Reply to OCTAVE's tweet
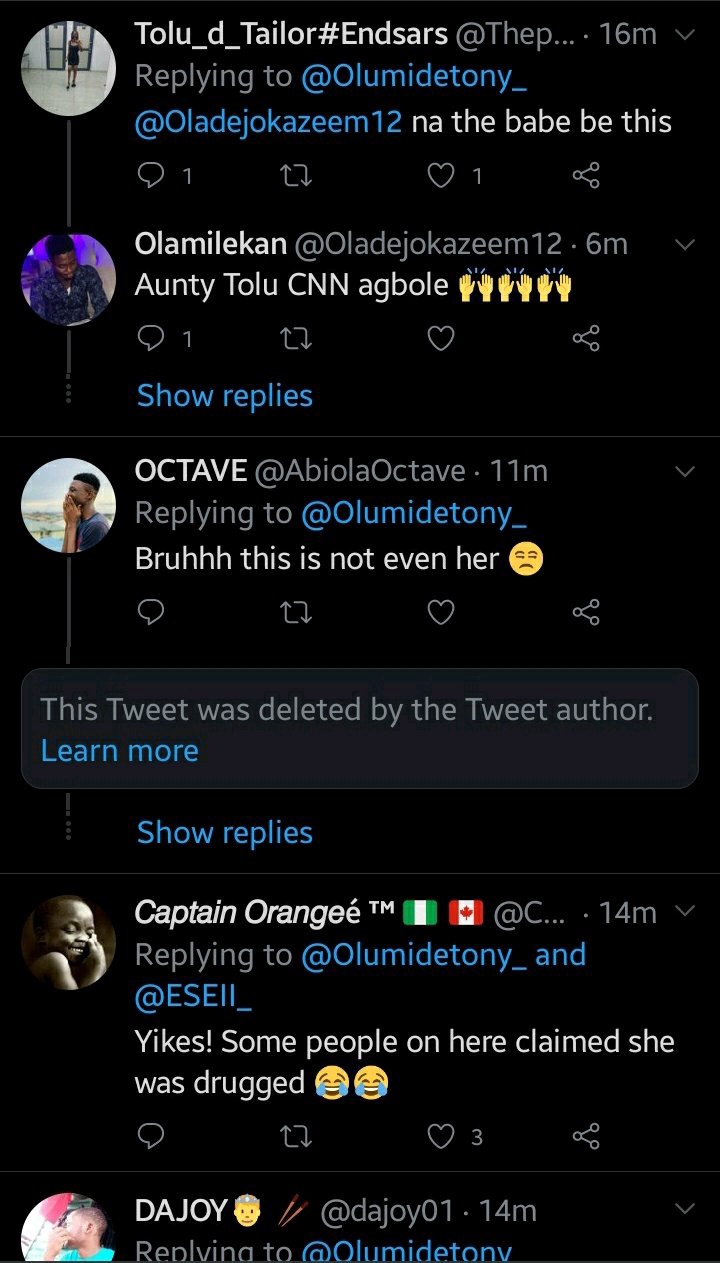The image size is (720, 1263). click(x=150, y=611)
